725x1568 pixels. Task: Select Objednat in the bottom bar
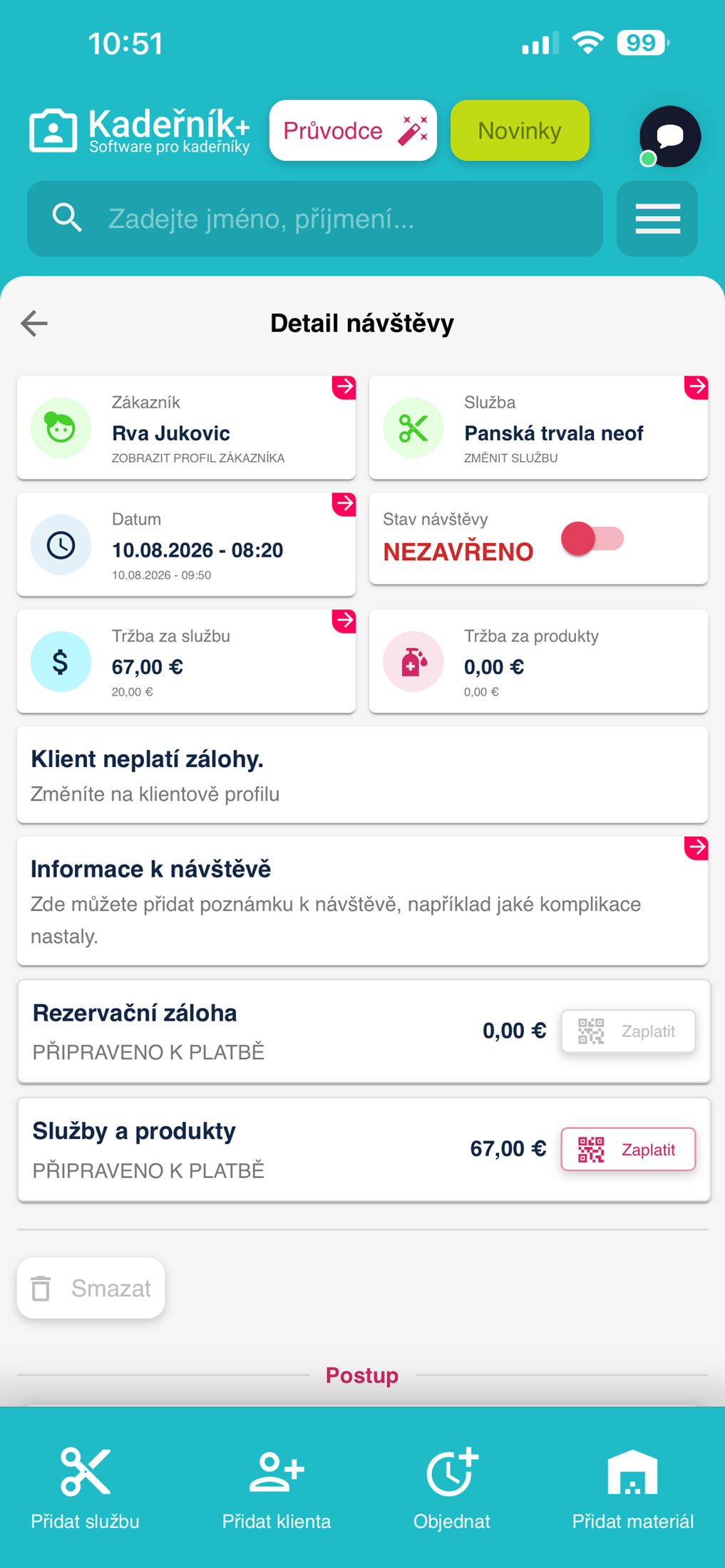pos(452,1488)
